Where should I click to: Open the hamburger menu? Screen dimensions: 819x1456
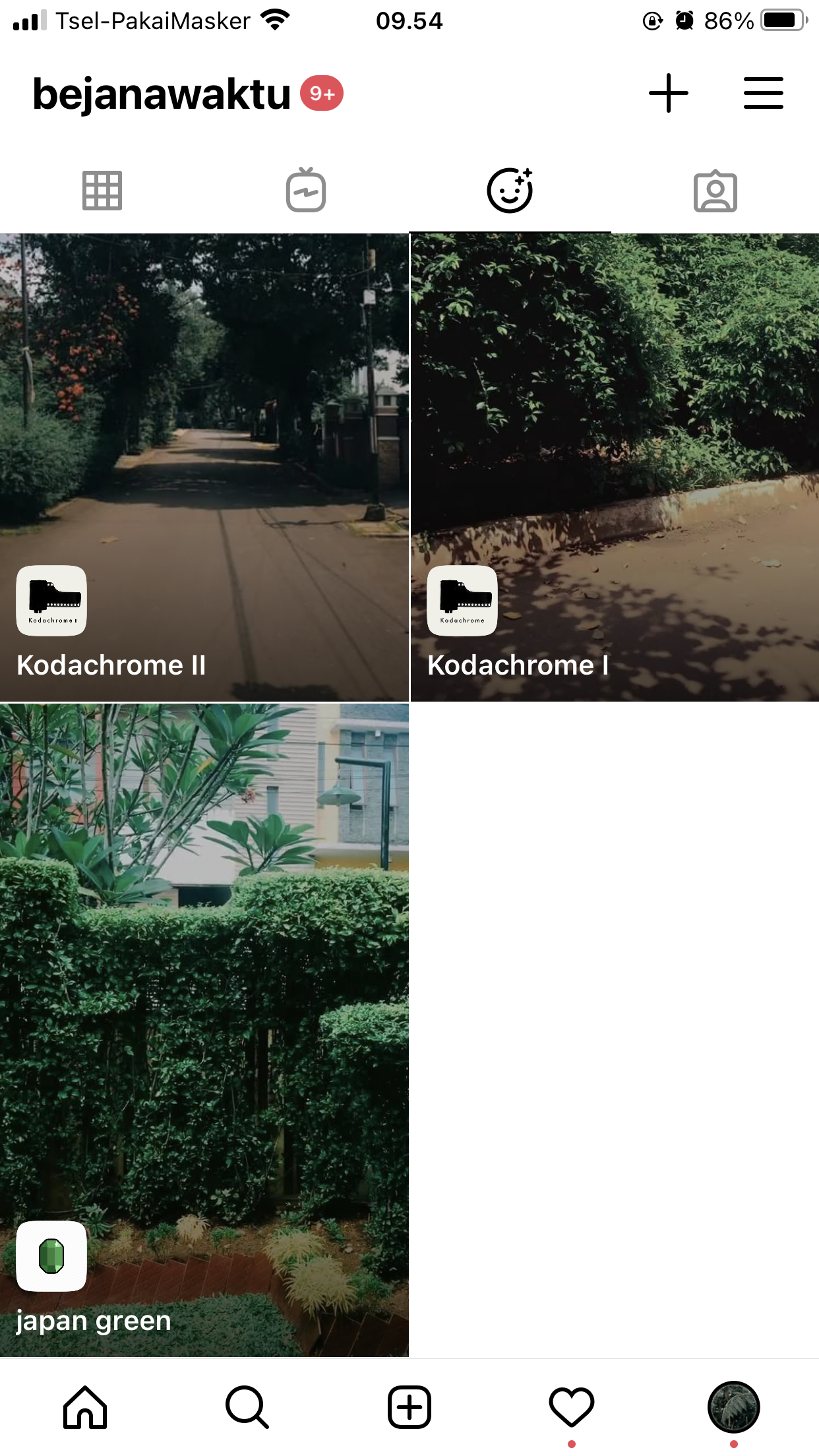pyautogui.click(x=764, y=93)
